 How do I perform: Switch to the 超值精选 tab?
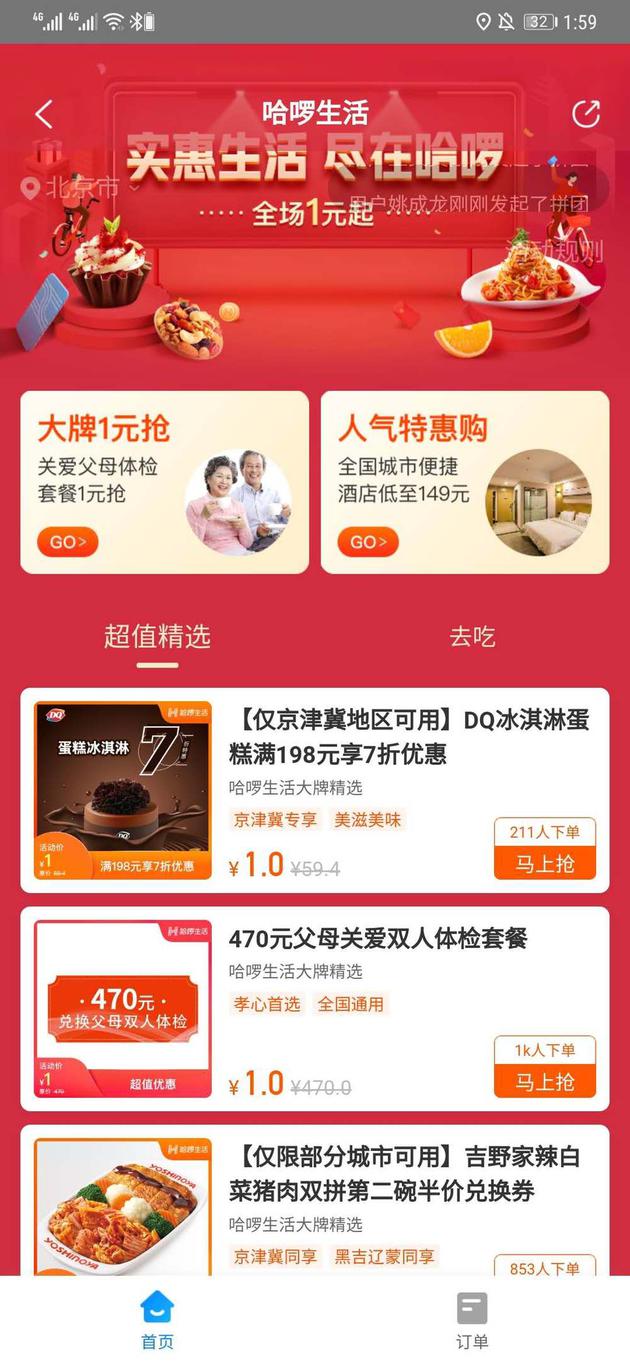point(157,637)
